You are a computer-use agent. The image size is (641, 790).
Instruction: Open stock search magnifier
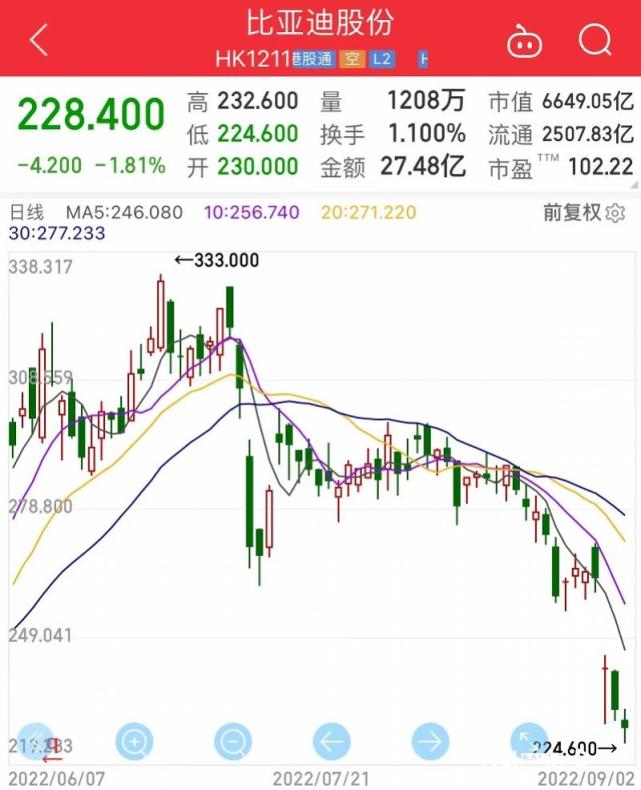[594, 40]
